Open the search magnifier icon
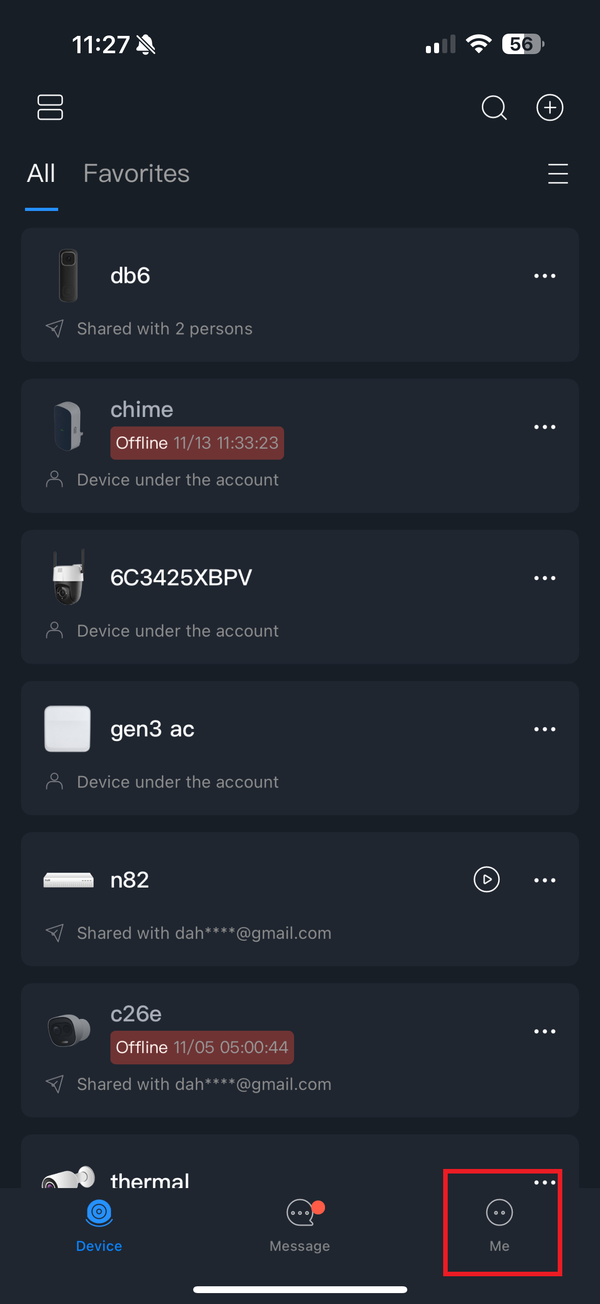Viewport: 600px width, 1304px height. (494, 108)
